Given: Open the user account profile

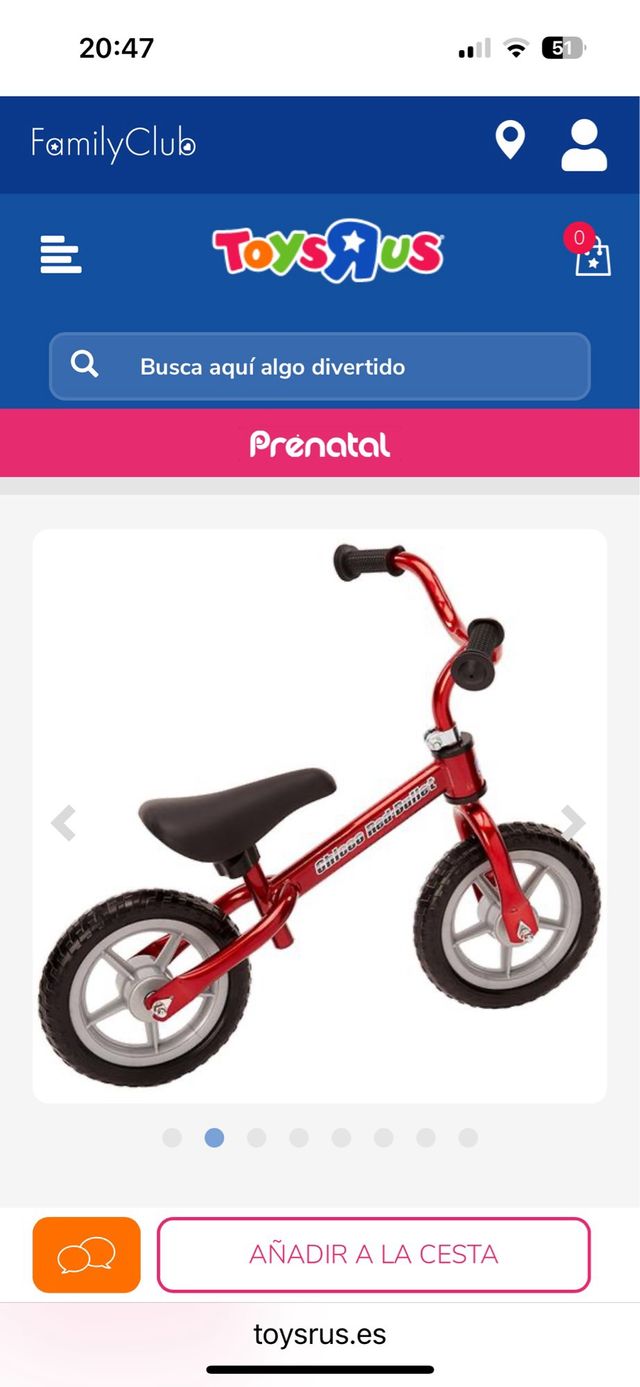Looking at the screenshot, I should (584, 145).
